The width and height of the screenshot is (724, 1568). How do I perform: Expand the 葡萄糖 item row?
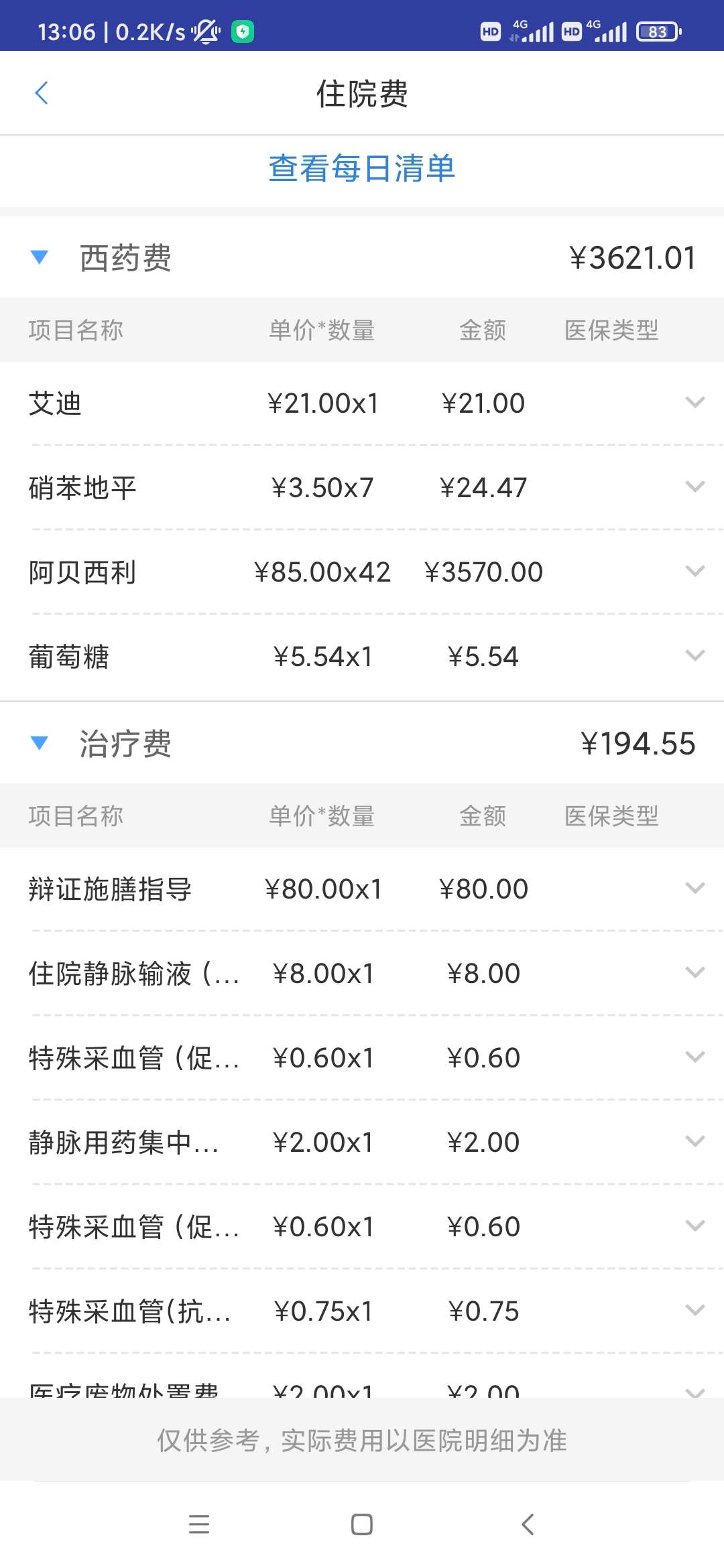[695, 656]
